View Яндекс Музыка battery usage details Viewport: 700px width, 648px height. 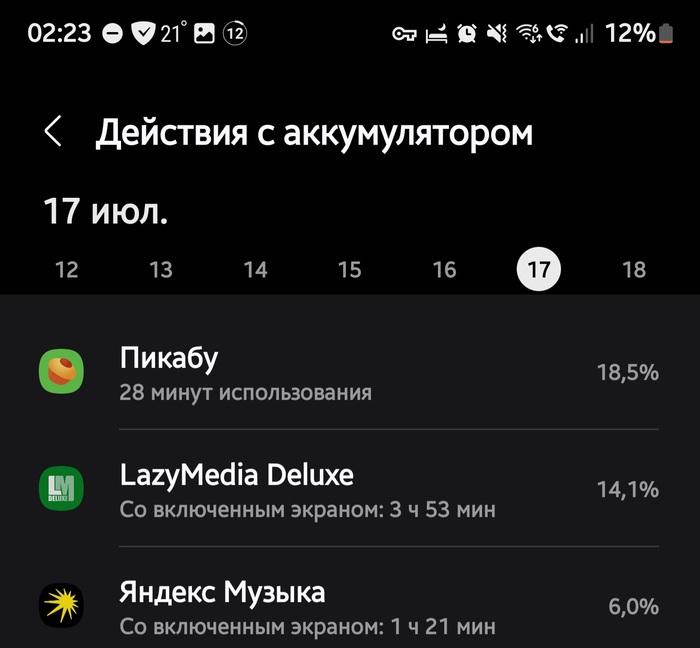click(350, 606)
